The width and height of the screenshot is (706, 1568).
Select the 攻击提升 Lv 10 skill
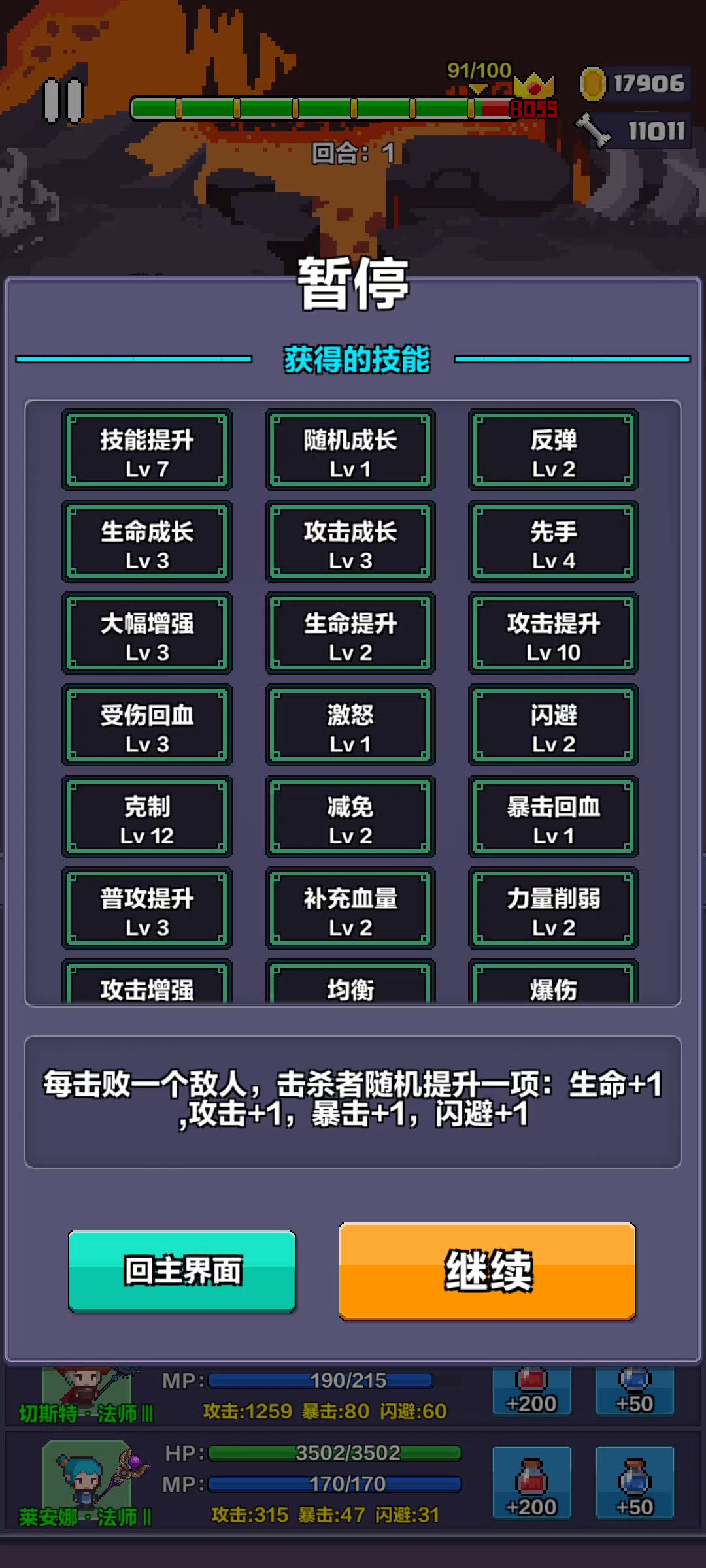(x=554, y=633)
